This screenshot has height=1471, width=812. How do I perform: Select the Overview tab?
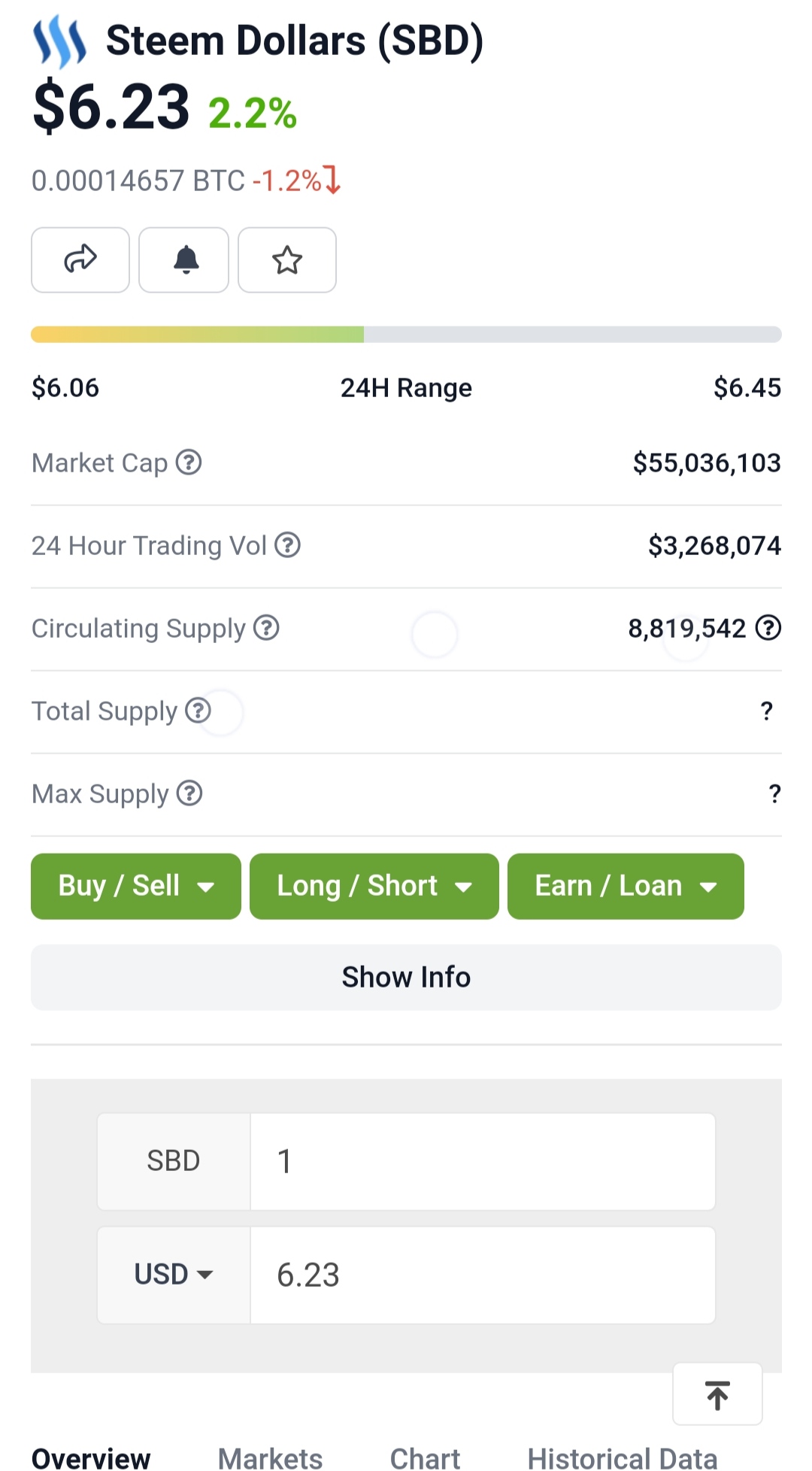coord(91,1459)
